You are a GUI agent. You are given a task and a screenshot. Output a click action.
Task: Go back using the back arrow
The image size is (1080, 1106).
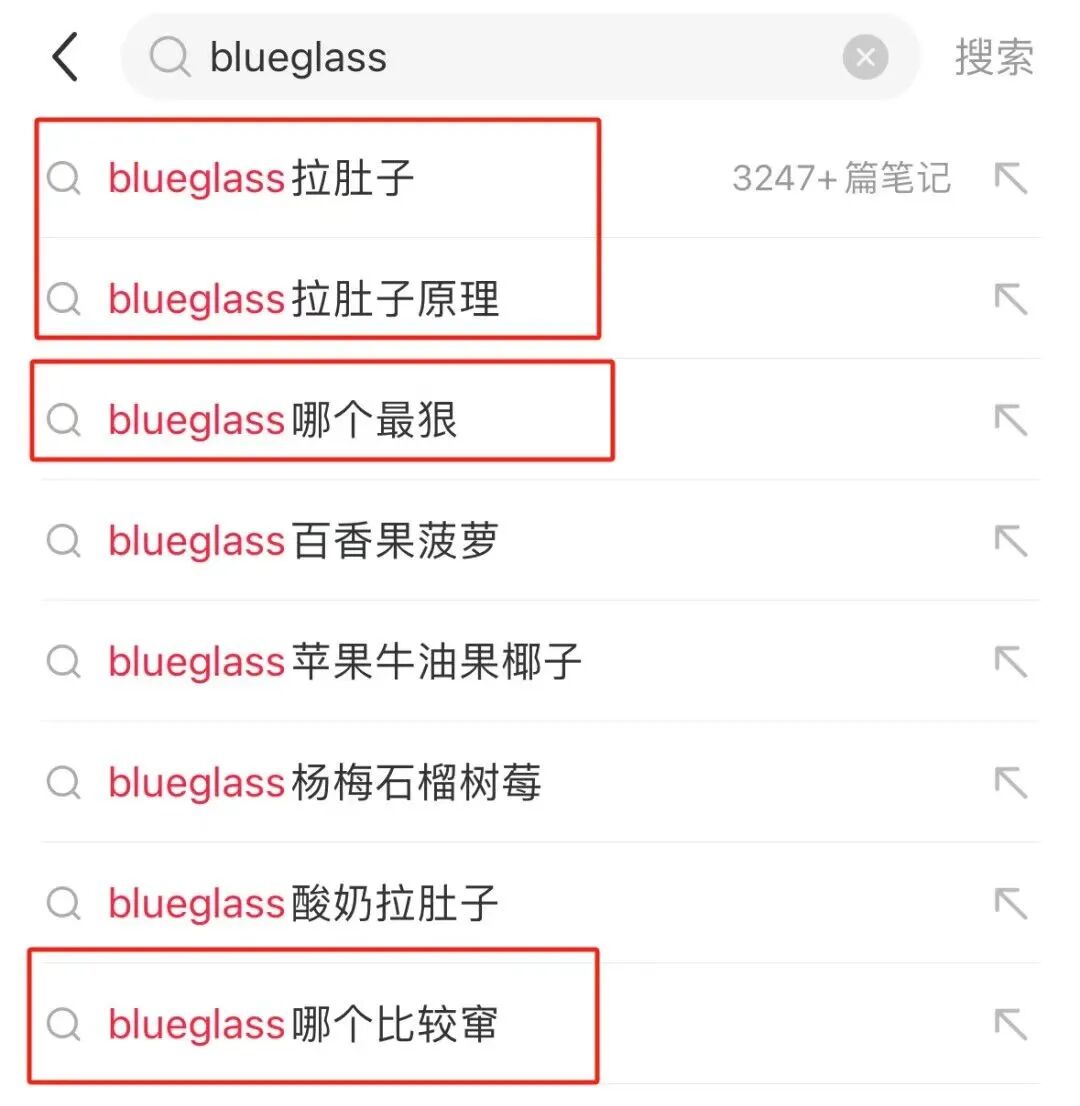tap(65, 57)
